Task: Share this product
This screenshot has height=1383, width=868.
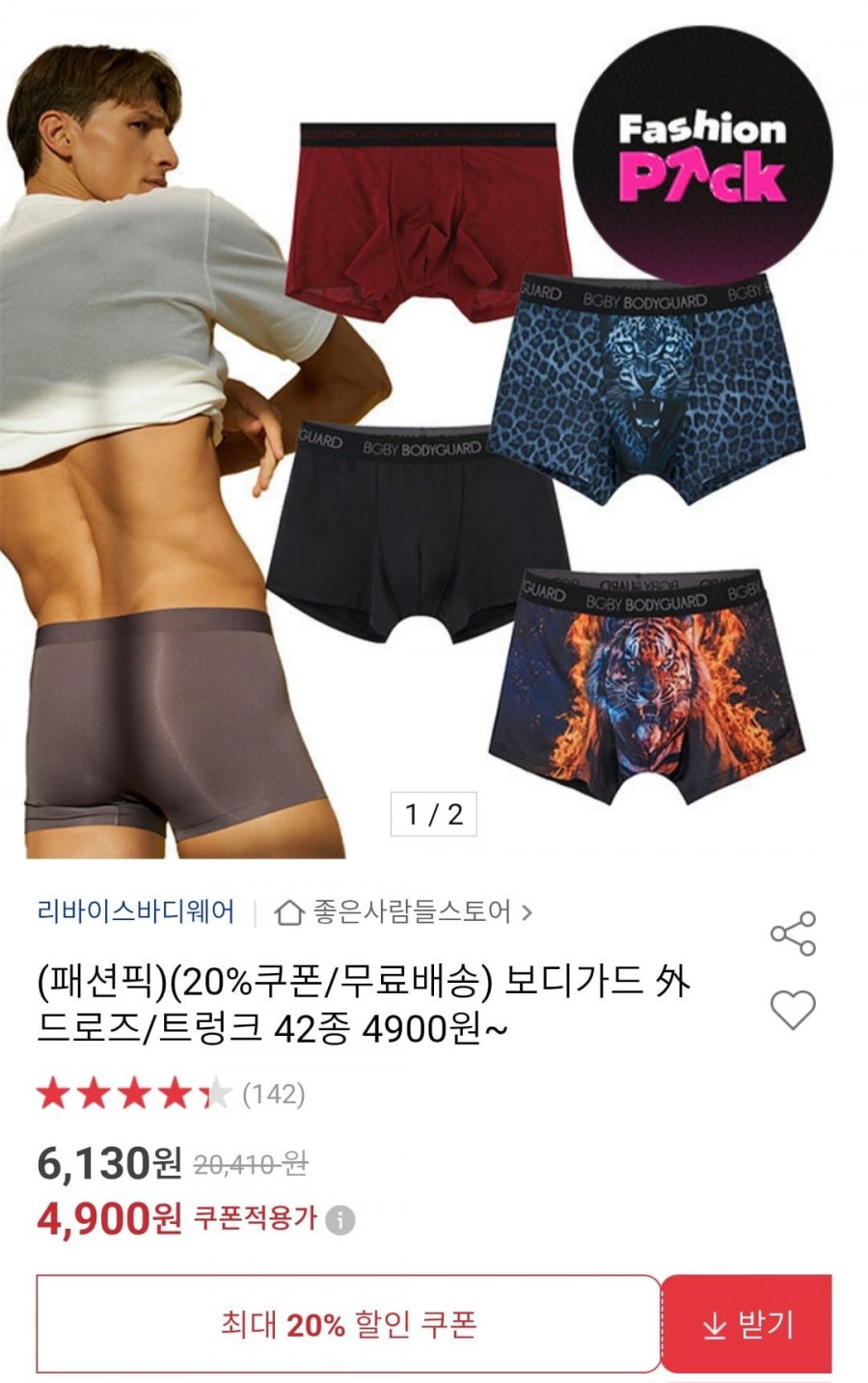Action: [x=793, y=933]
